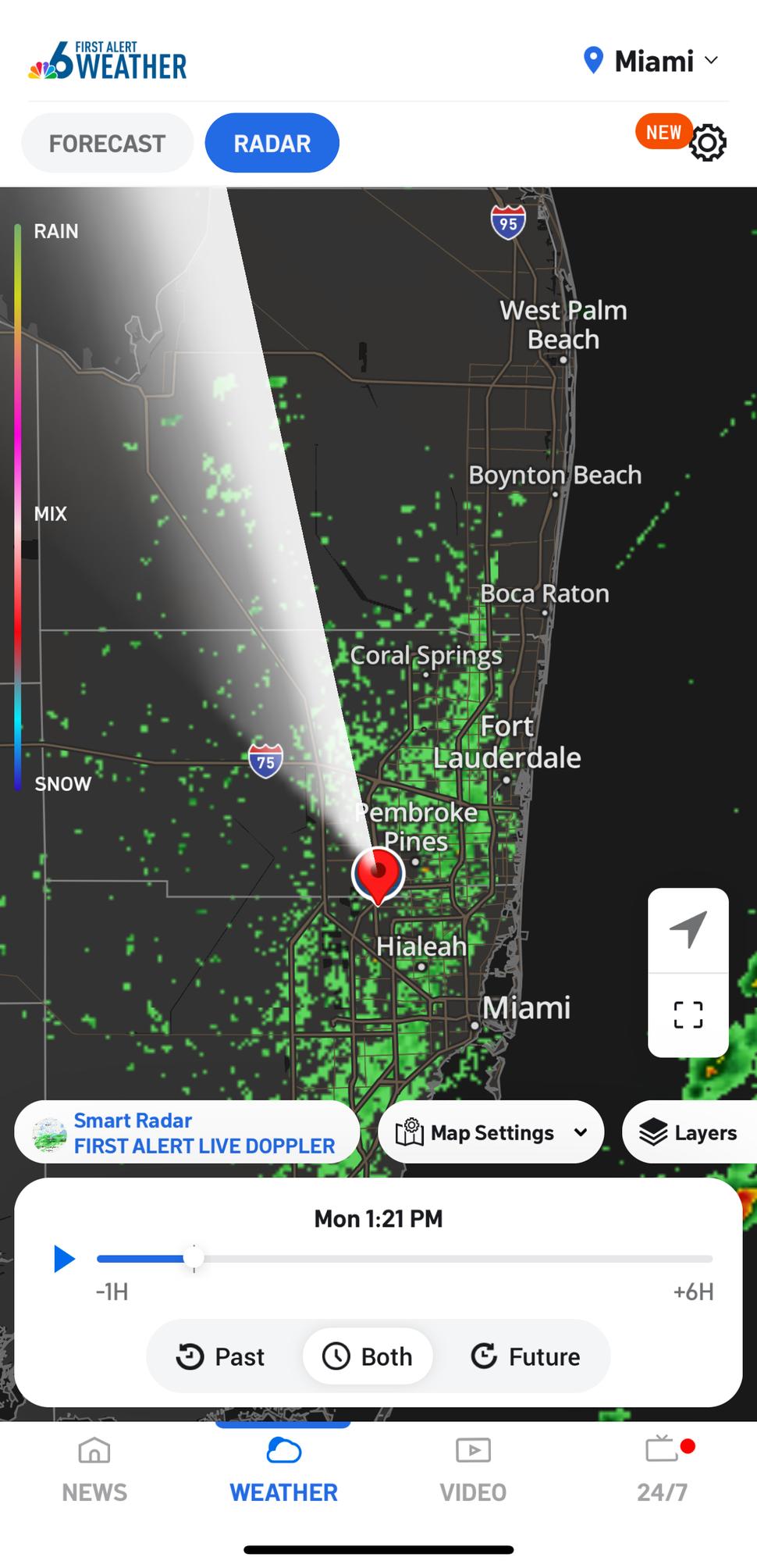
Task: Open Smart Radar First Alert Live Doppler
Action: [187, 1132]
